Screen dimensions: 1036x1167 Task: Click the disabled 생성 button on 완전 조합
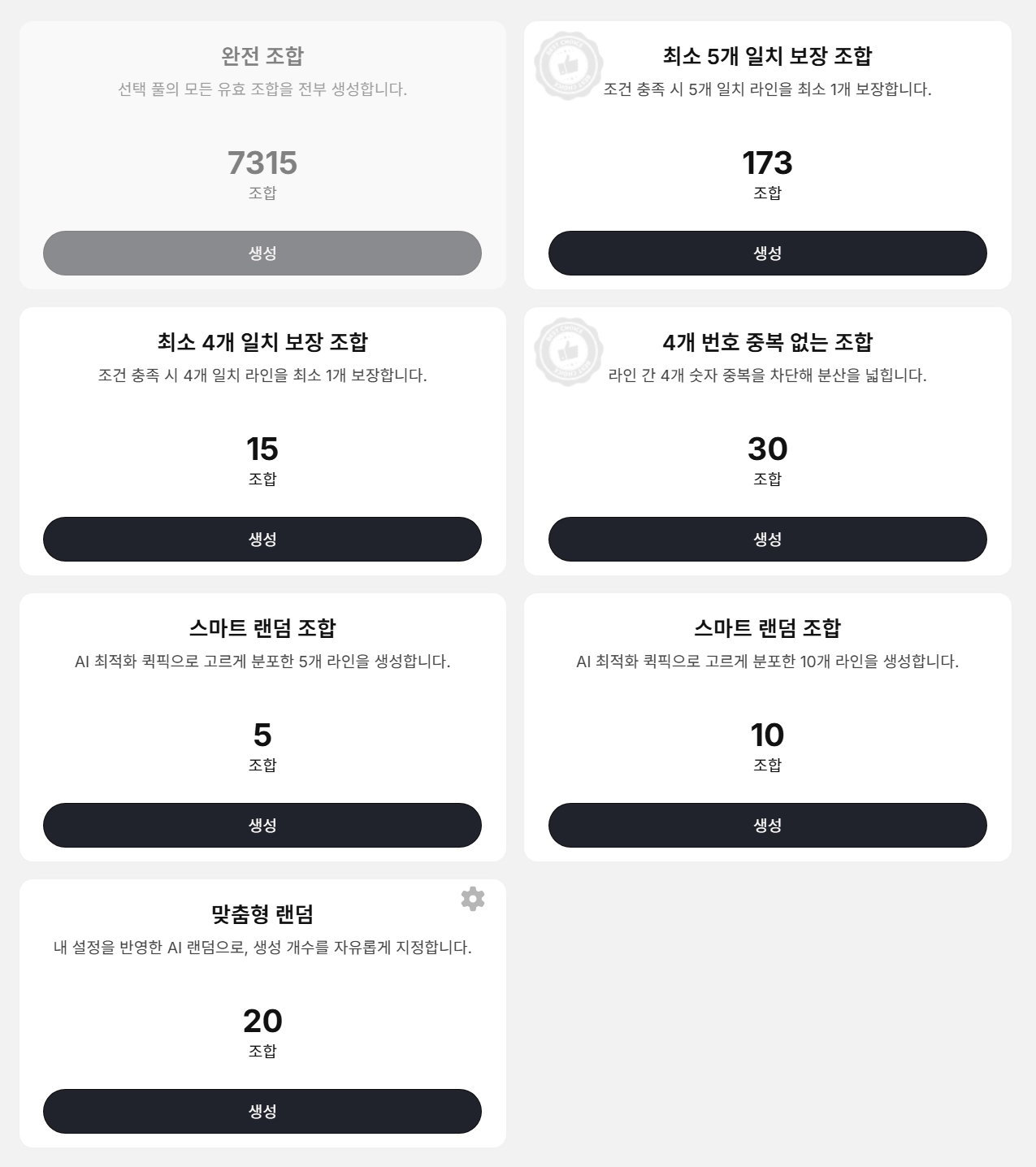(x=262, y=253)
